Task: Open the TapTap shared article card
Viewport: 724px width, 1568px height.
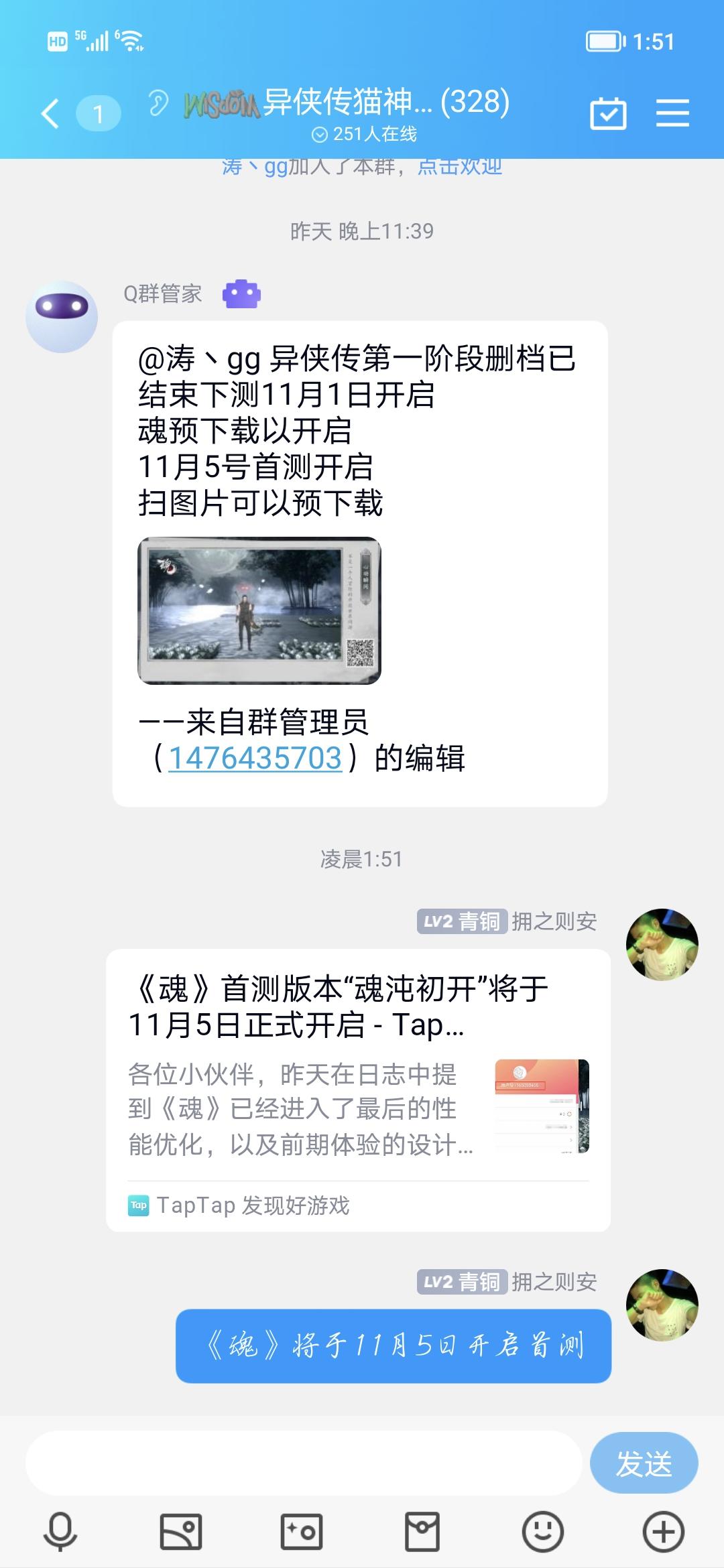Action: 358,1090
